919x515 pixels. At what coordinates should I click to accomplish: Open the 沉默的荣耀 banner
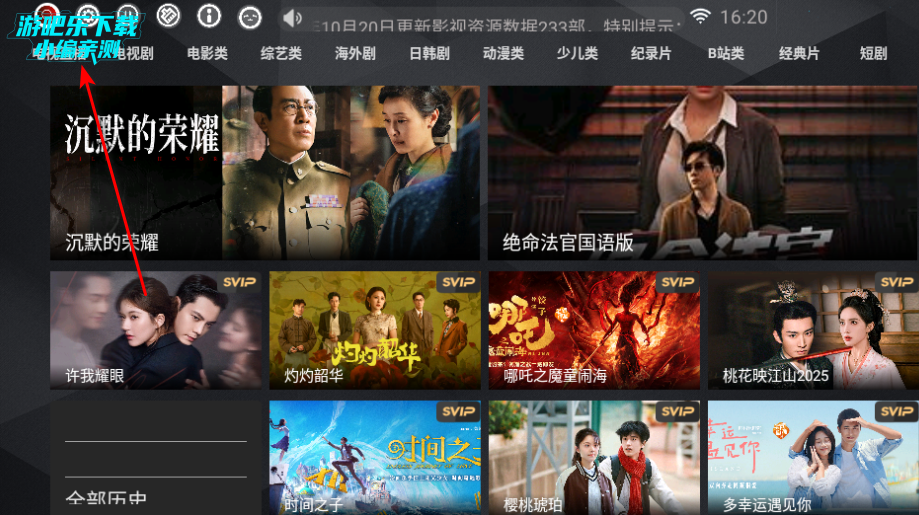[x=265, y=172]
